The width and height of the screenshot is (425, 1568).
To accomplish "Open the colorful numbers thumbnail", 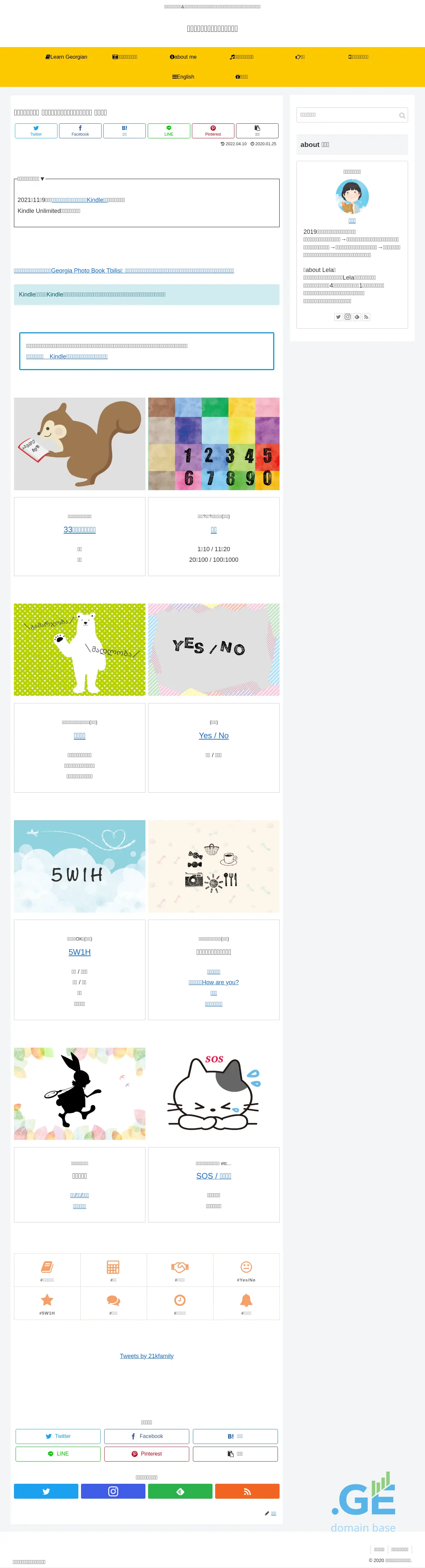I will pyautogui.click(x=213, y=444).
